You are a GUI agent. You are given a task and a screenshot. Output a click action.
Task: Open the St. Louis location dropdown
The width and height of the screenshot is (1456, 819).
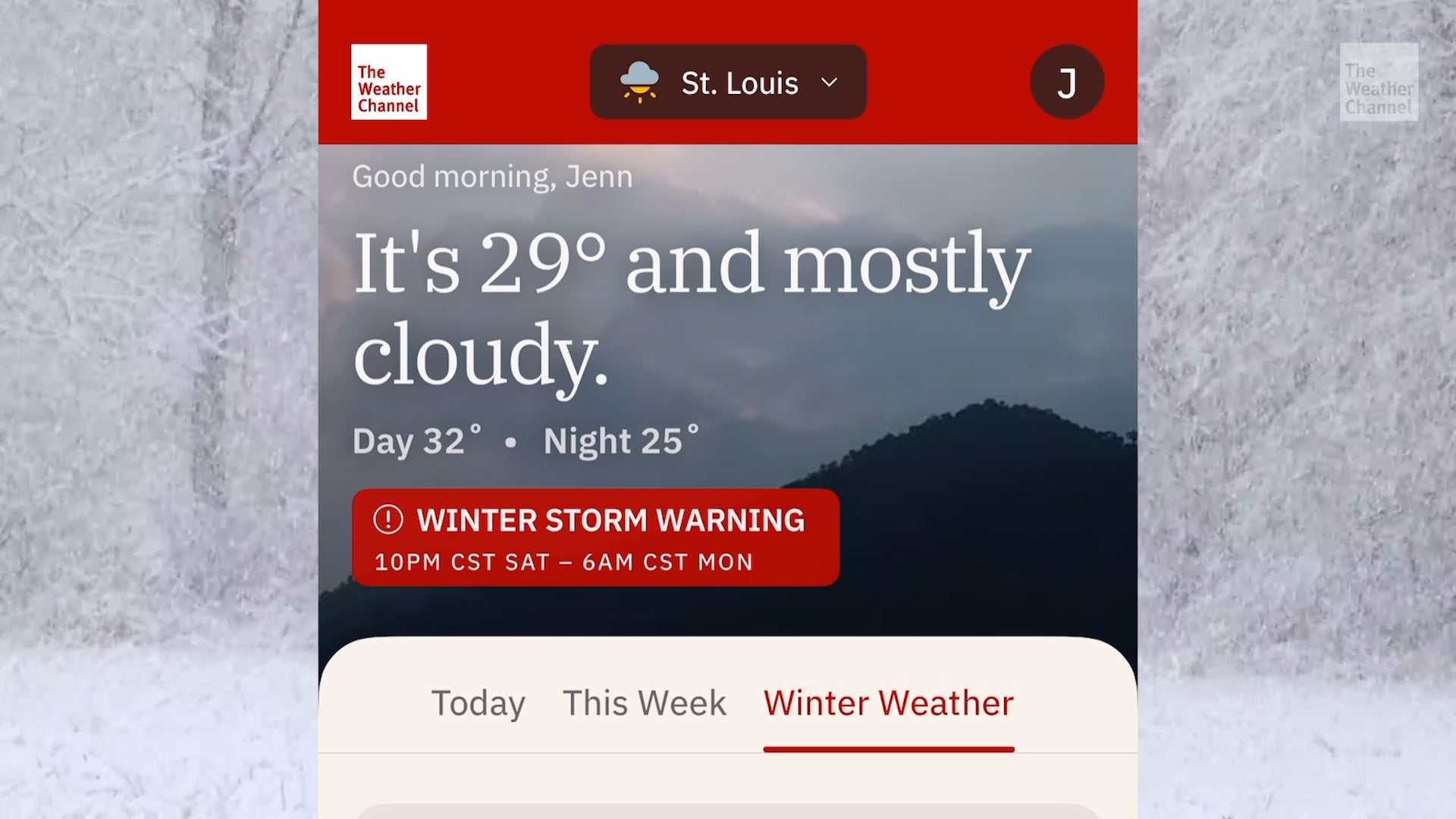click(x=728, y=82)
